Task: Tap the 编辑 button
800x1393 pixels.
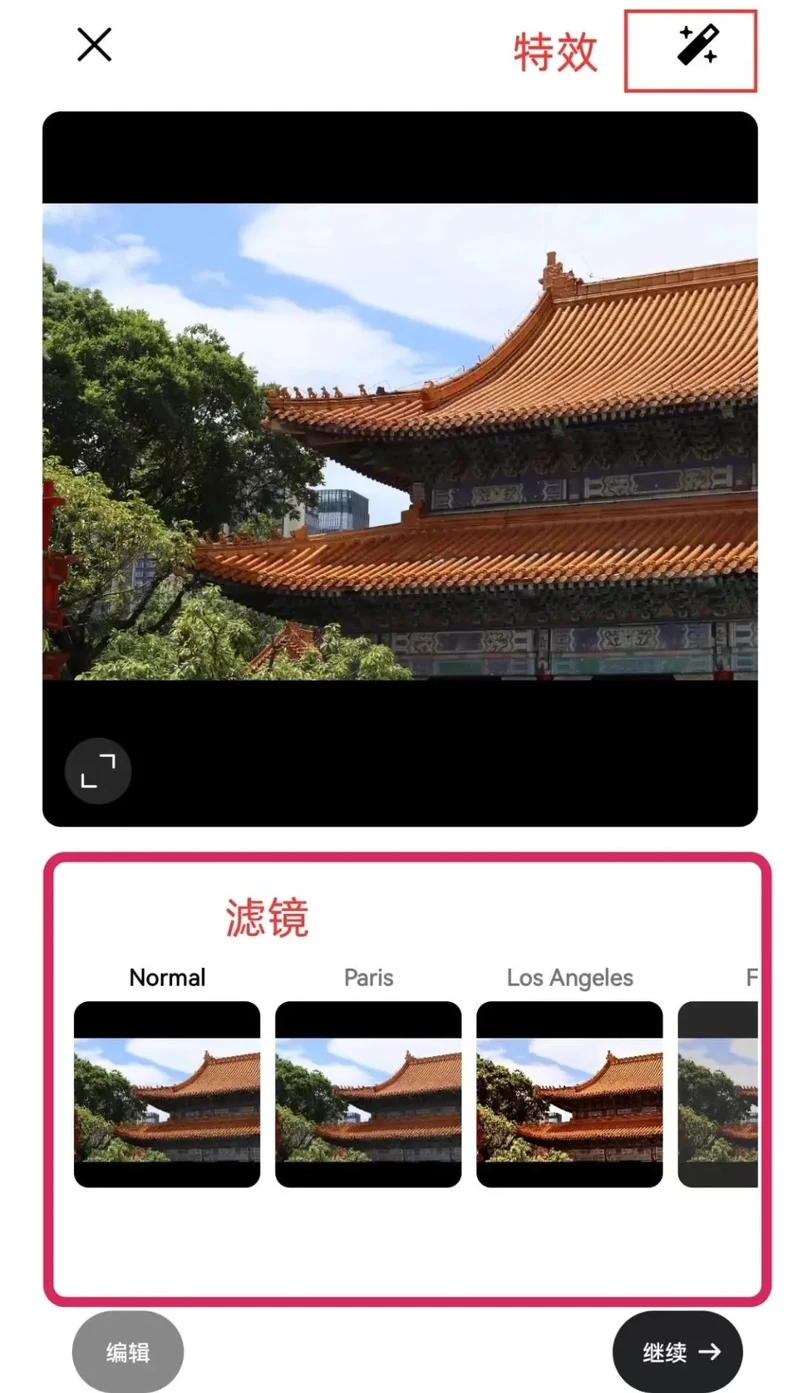Action: pos(128,1352)
